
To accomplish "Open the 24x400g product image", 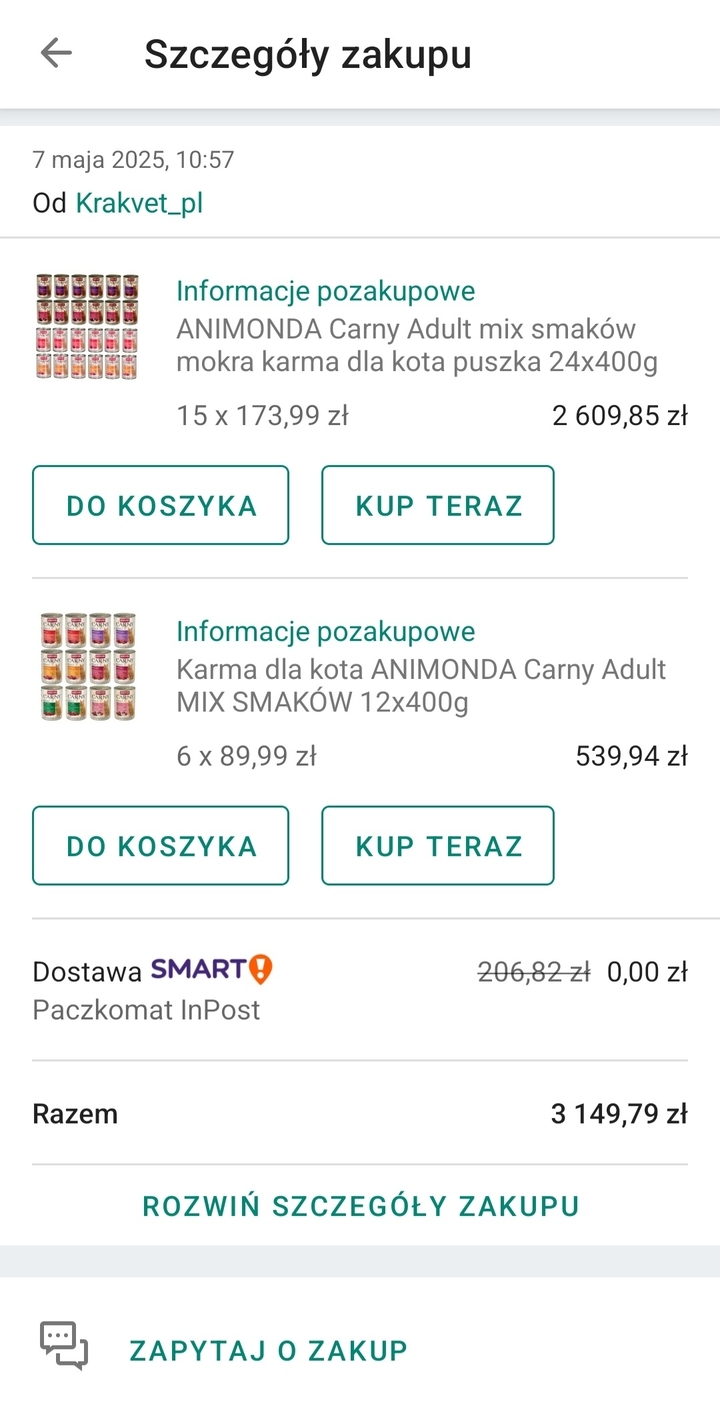I will 87,326.
